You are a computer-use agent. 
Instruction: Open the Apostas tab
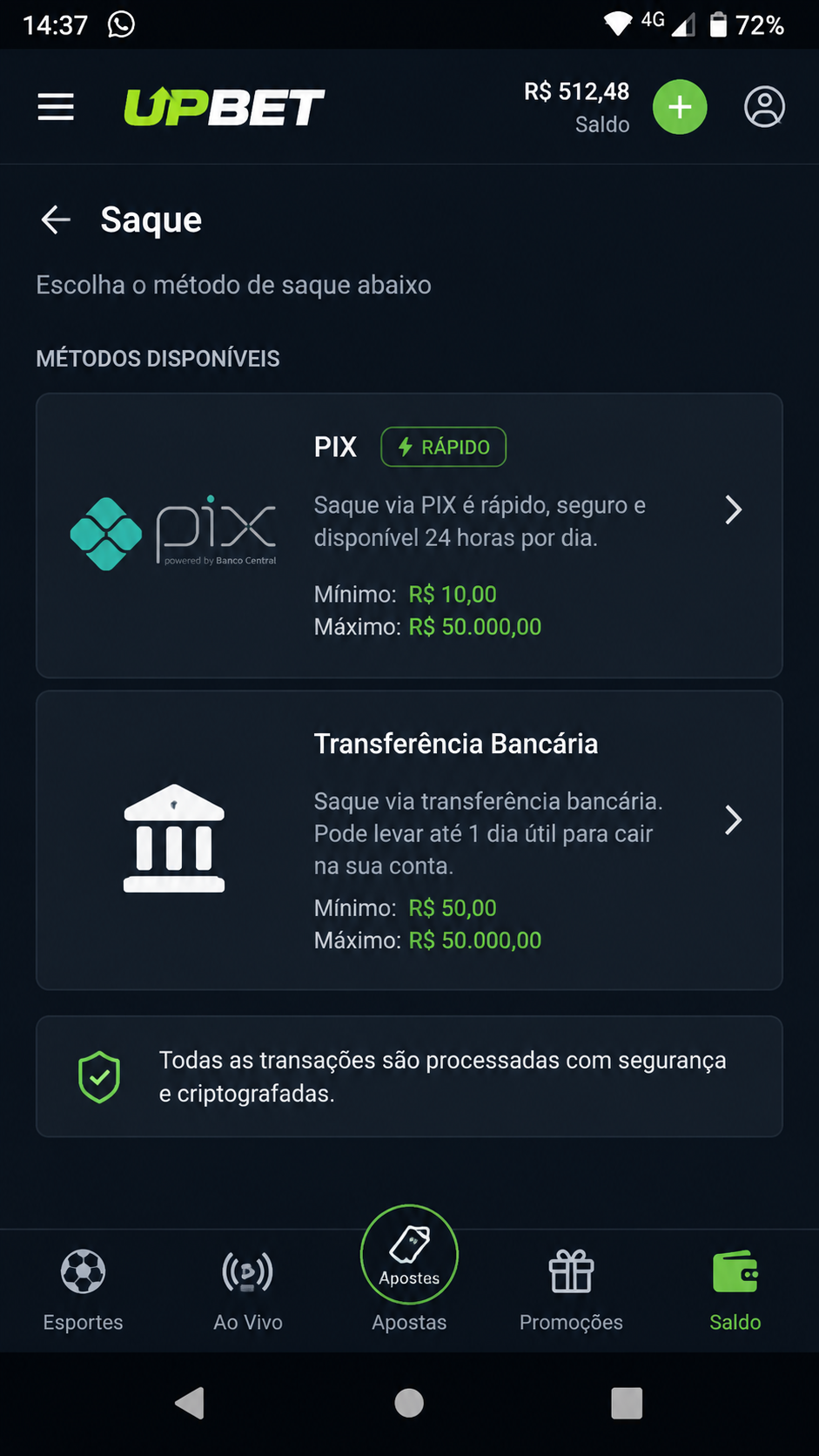point(409,1271)
